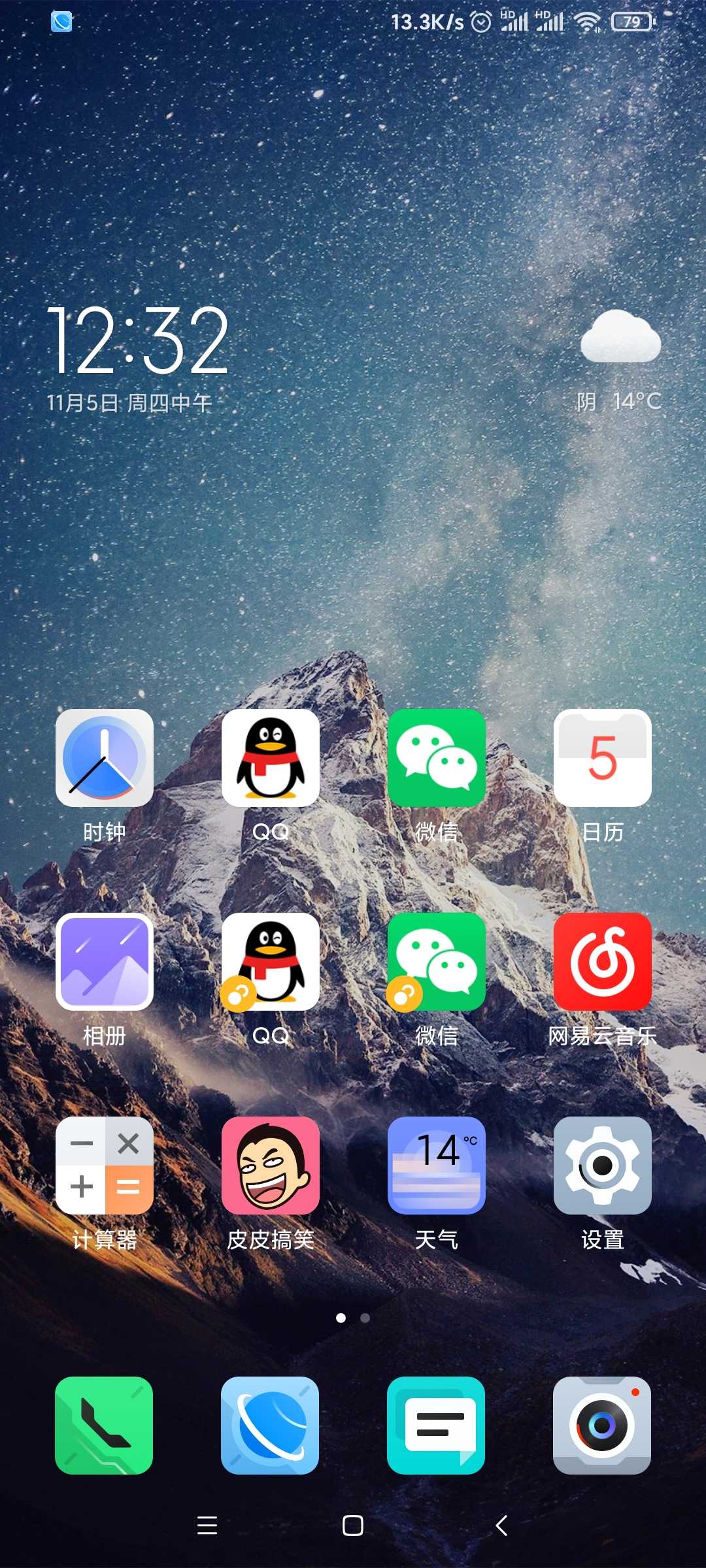The width and height of the screenshot is (706, 1568).
Task: Launch the camera from the dock
Action: (602, 1426)
